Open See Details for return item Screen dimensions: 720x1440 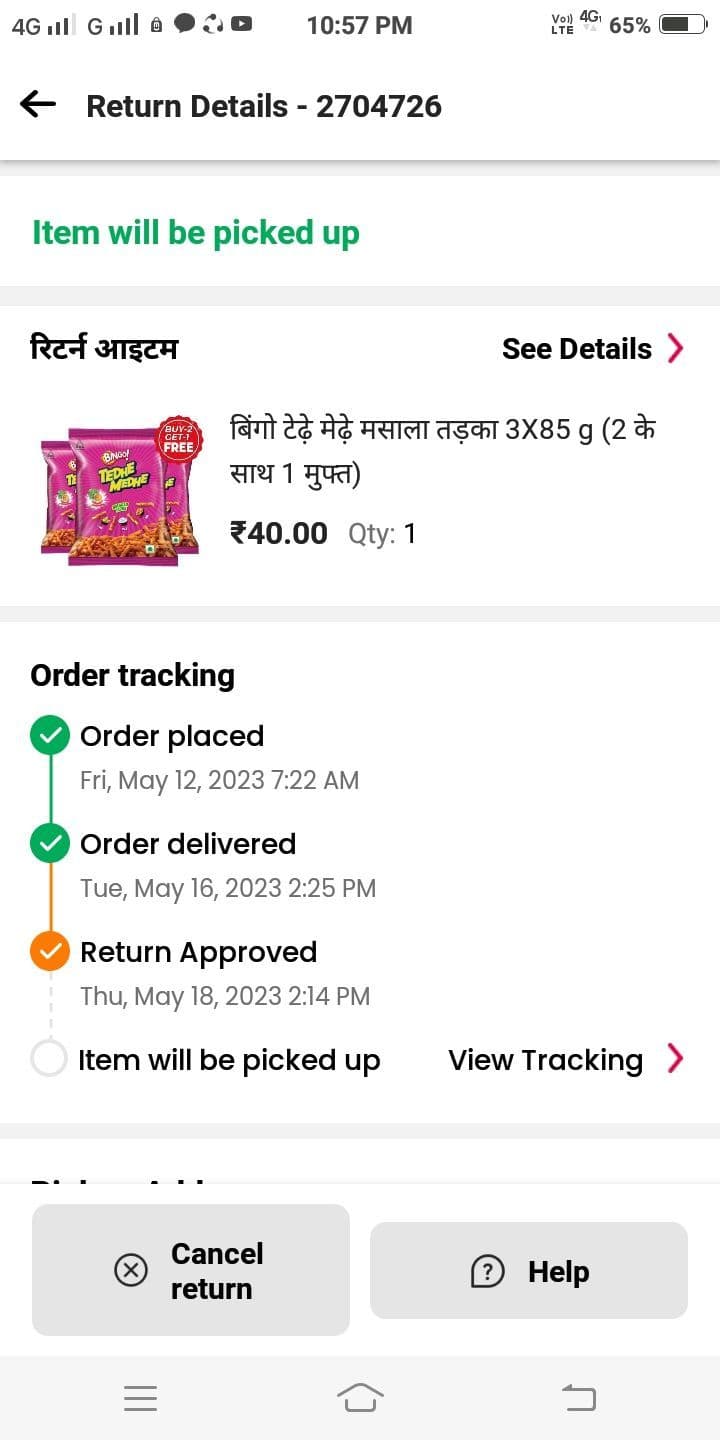click(x=592, y=349)
